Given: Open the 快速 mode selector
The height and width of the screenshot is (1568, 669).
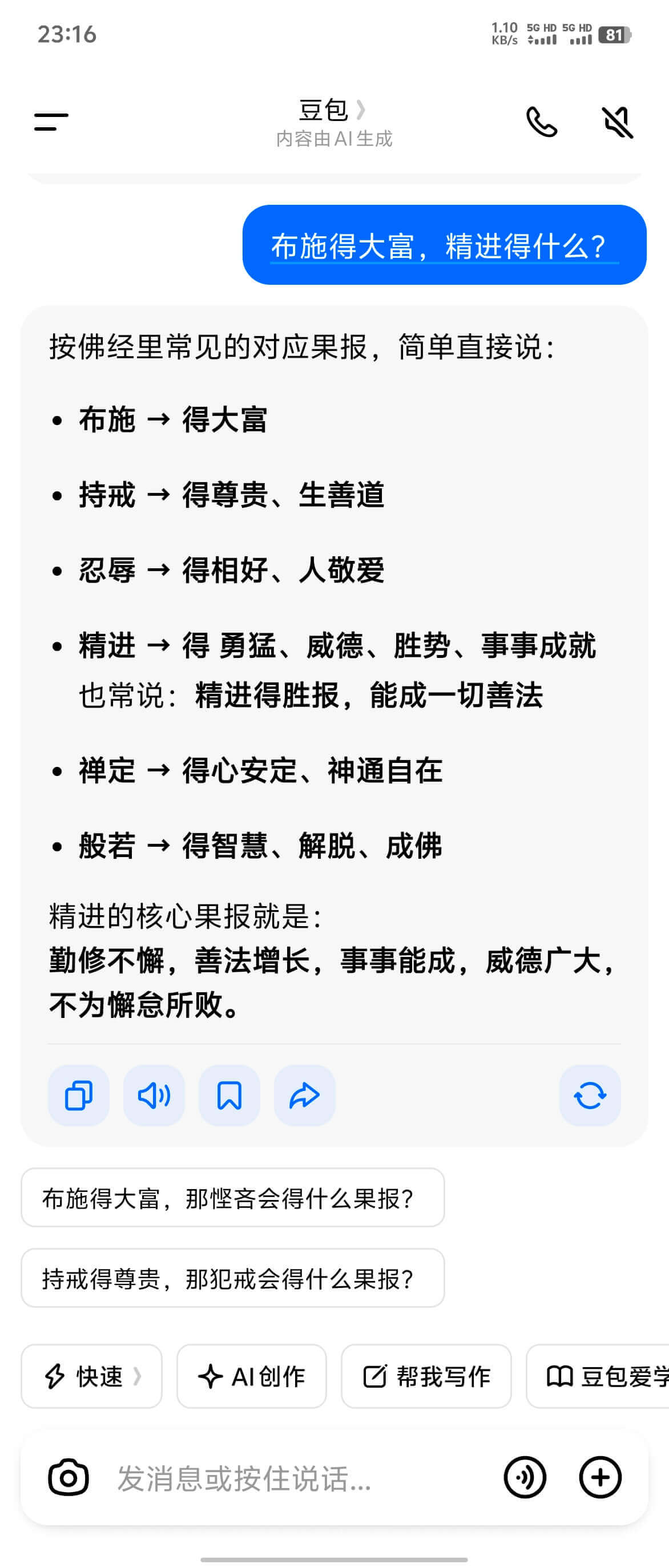Looking at the screenshot, I should (92, 1376).
